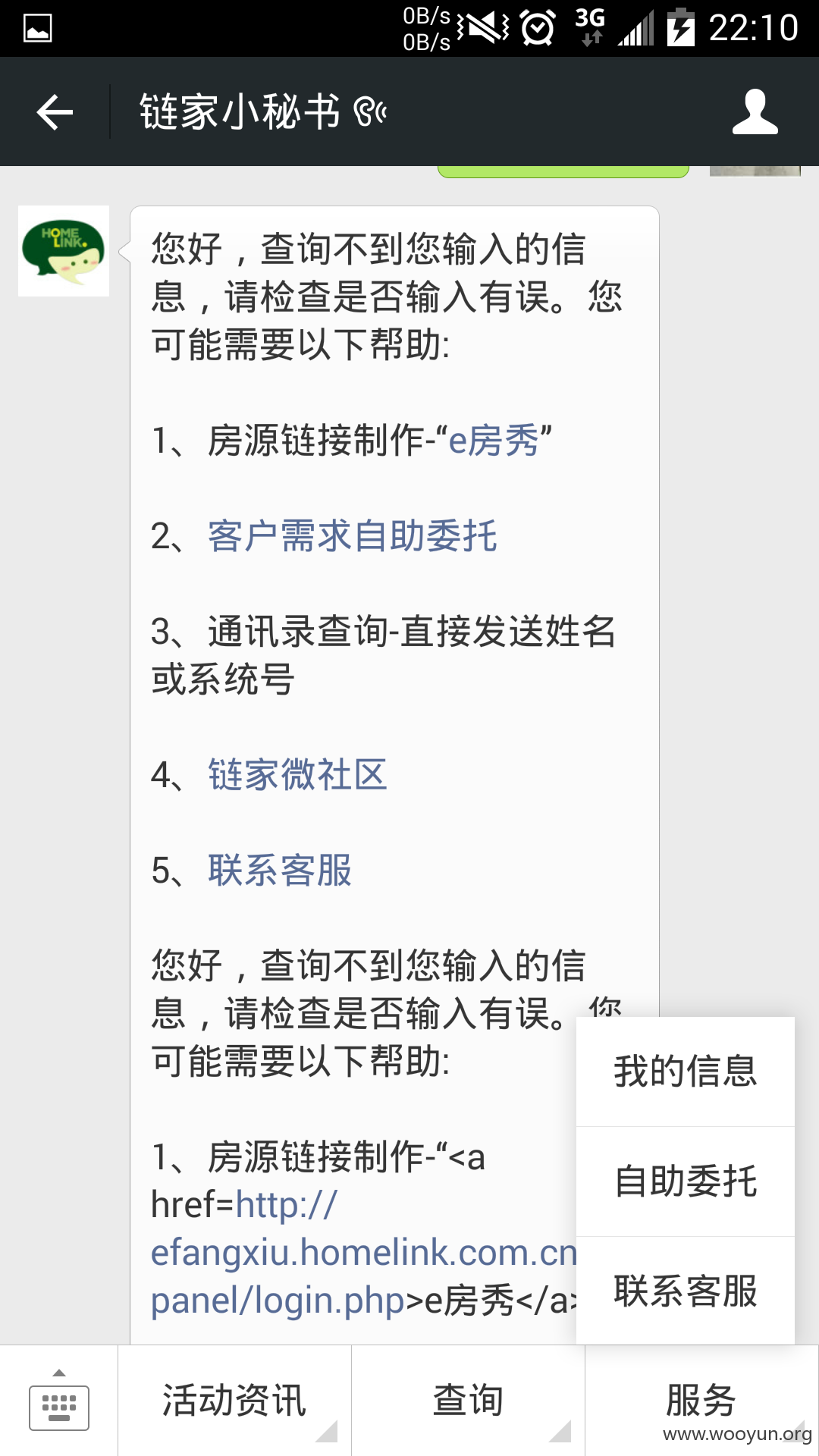Open the account profile icon
Image resolution: width=819 pixels, height=1456 pixels.
tap(755, 112)
